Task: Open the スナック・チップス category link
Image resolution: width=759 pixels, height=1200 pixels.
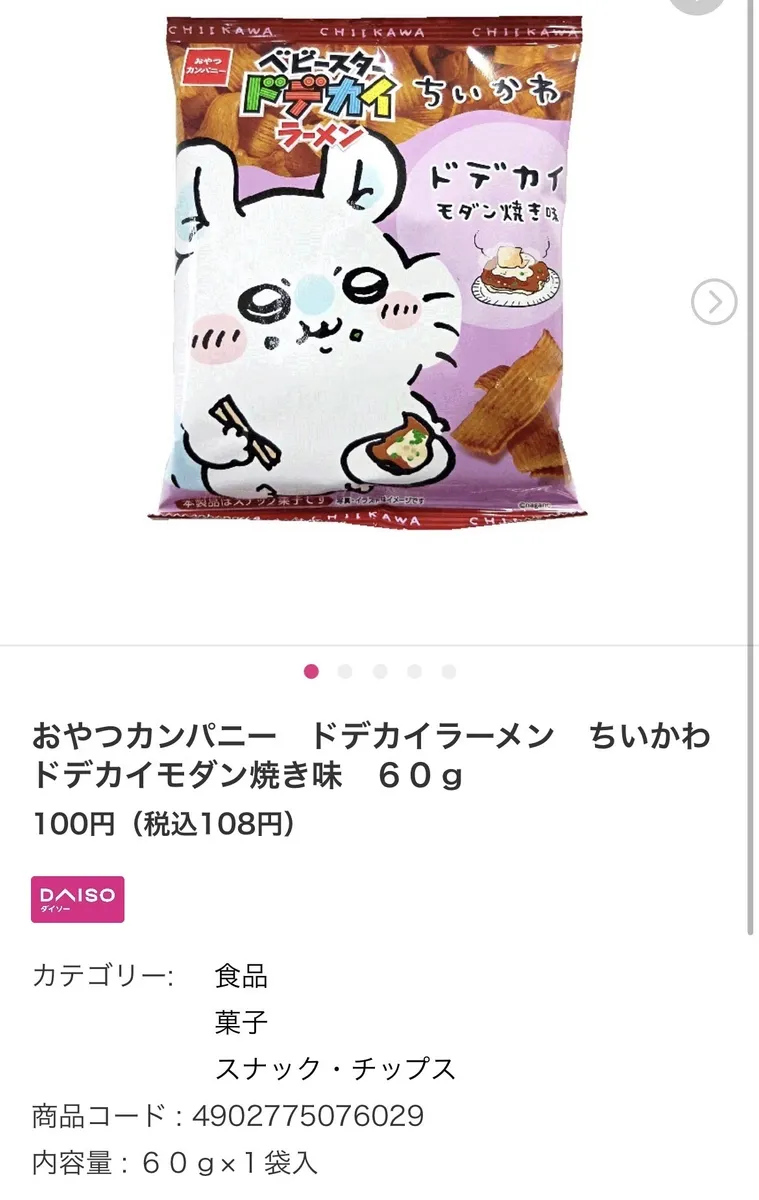Action: [x=336, y=1068]
